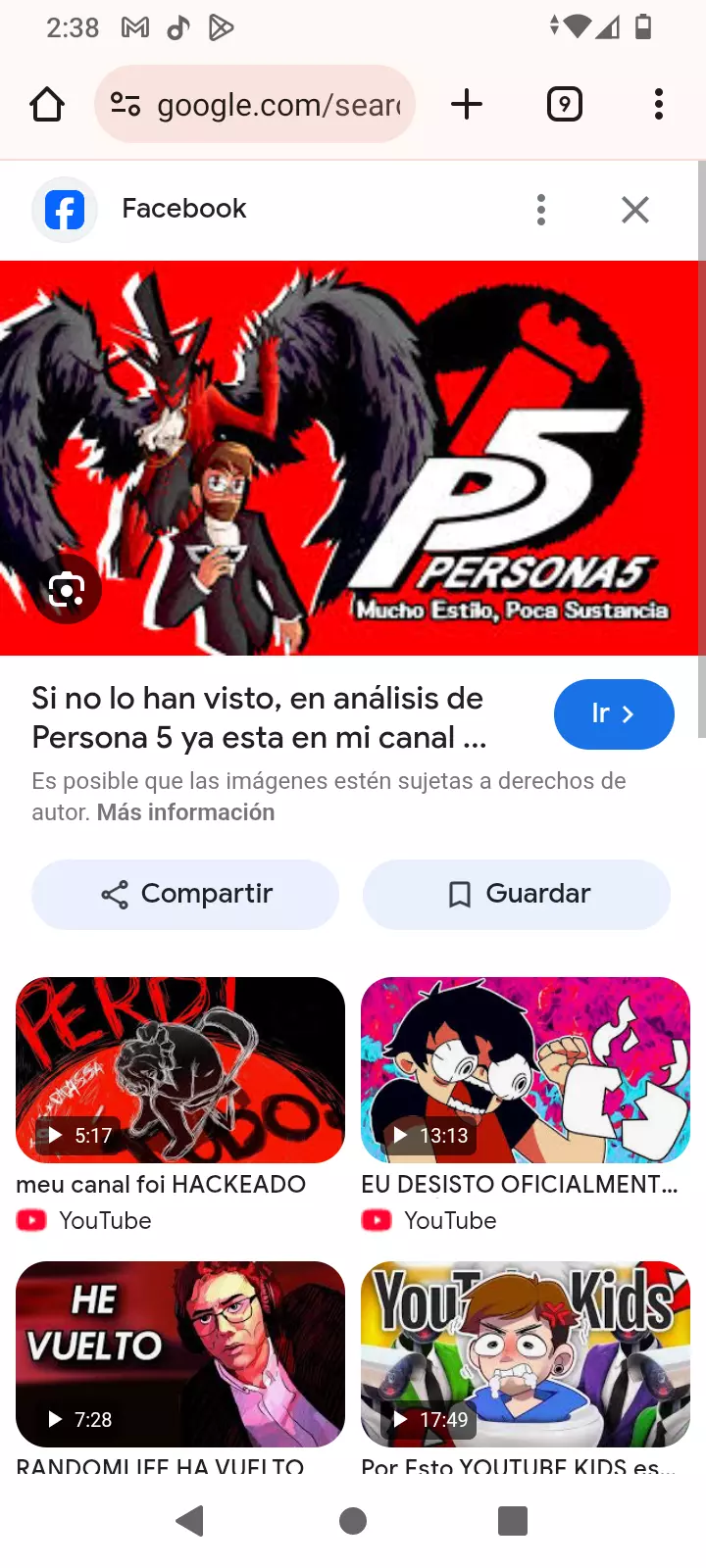Open the Chrome home page
The image size is (706, 1568).
point(47,104)
